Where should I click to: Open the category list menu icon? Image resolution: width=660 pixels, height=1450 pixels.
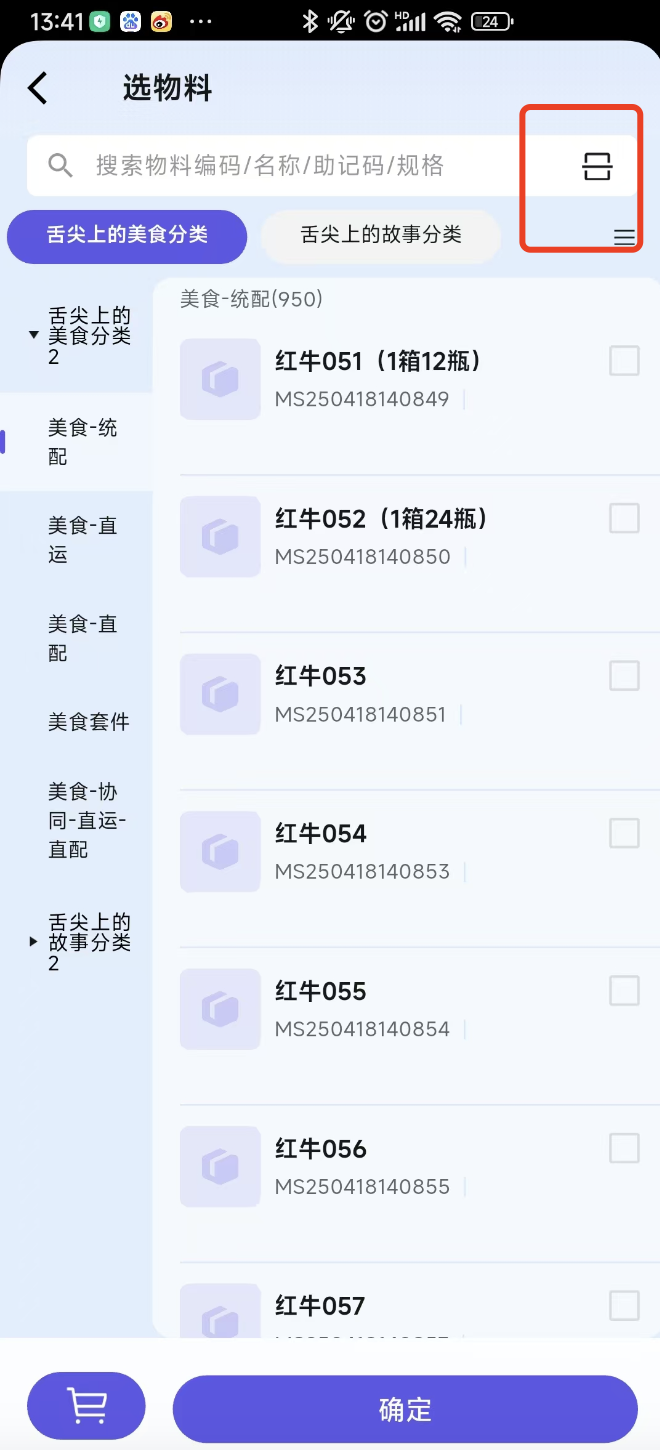coord(624,237)
